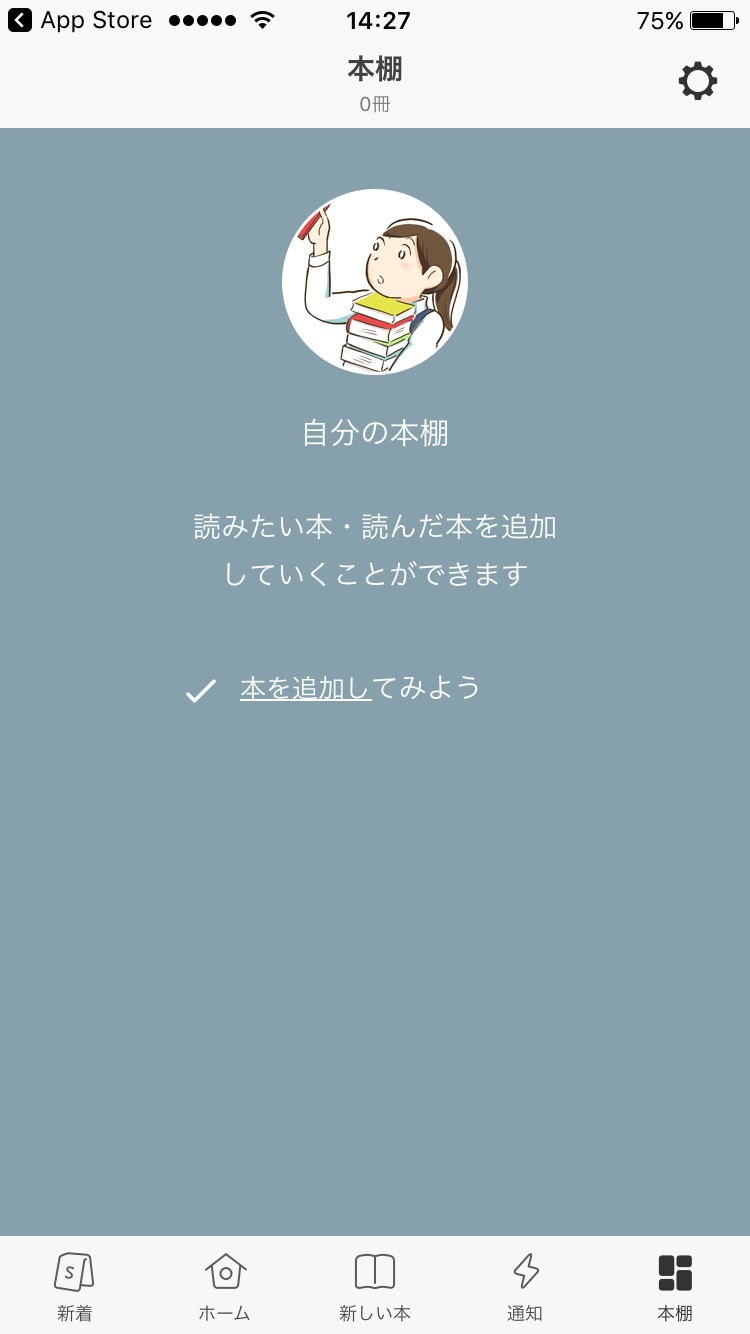Follow the 本を追加し link
The image size is (750, 1334).
coord(305,688)
